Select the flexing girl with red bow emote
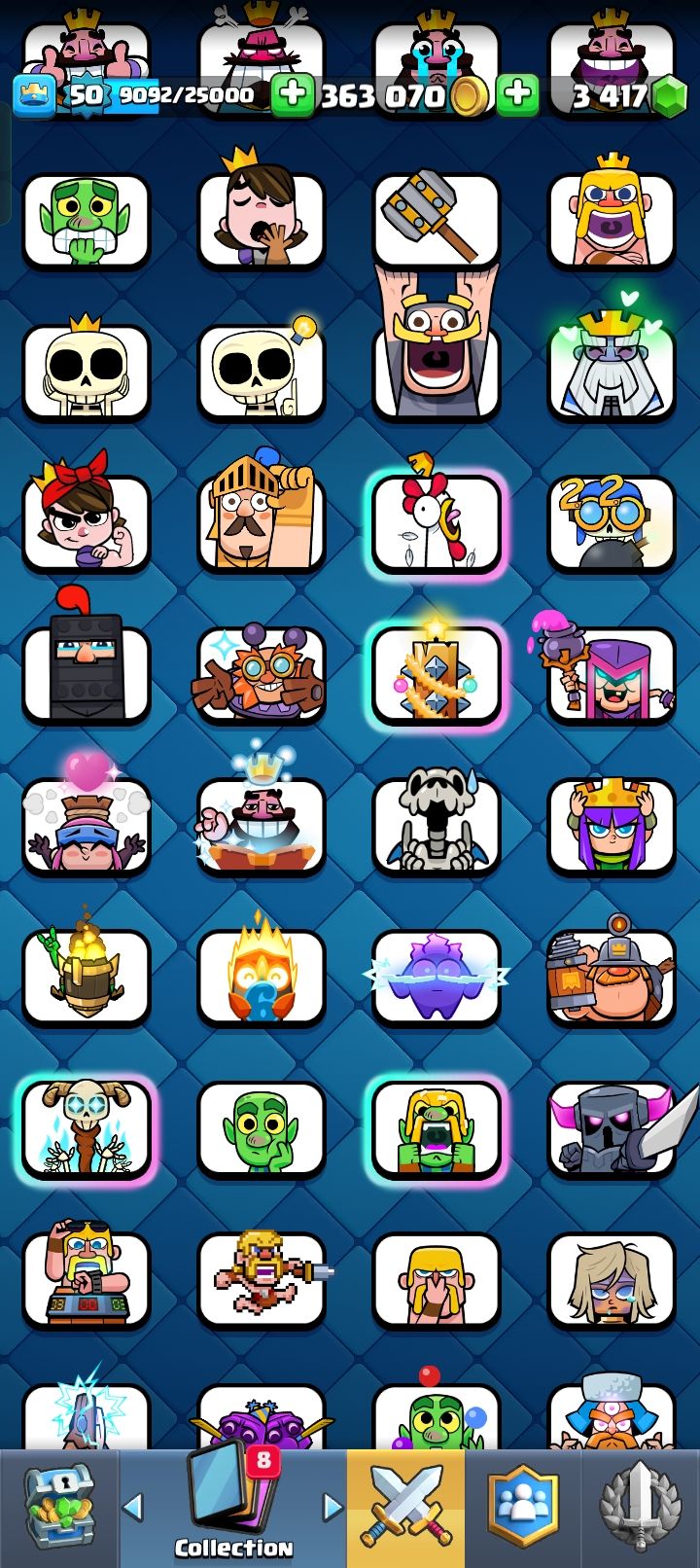Screen dimensions: 700x1568 pos(86,523)
